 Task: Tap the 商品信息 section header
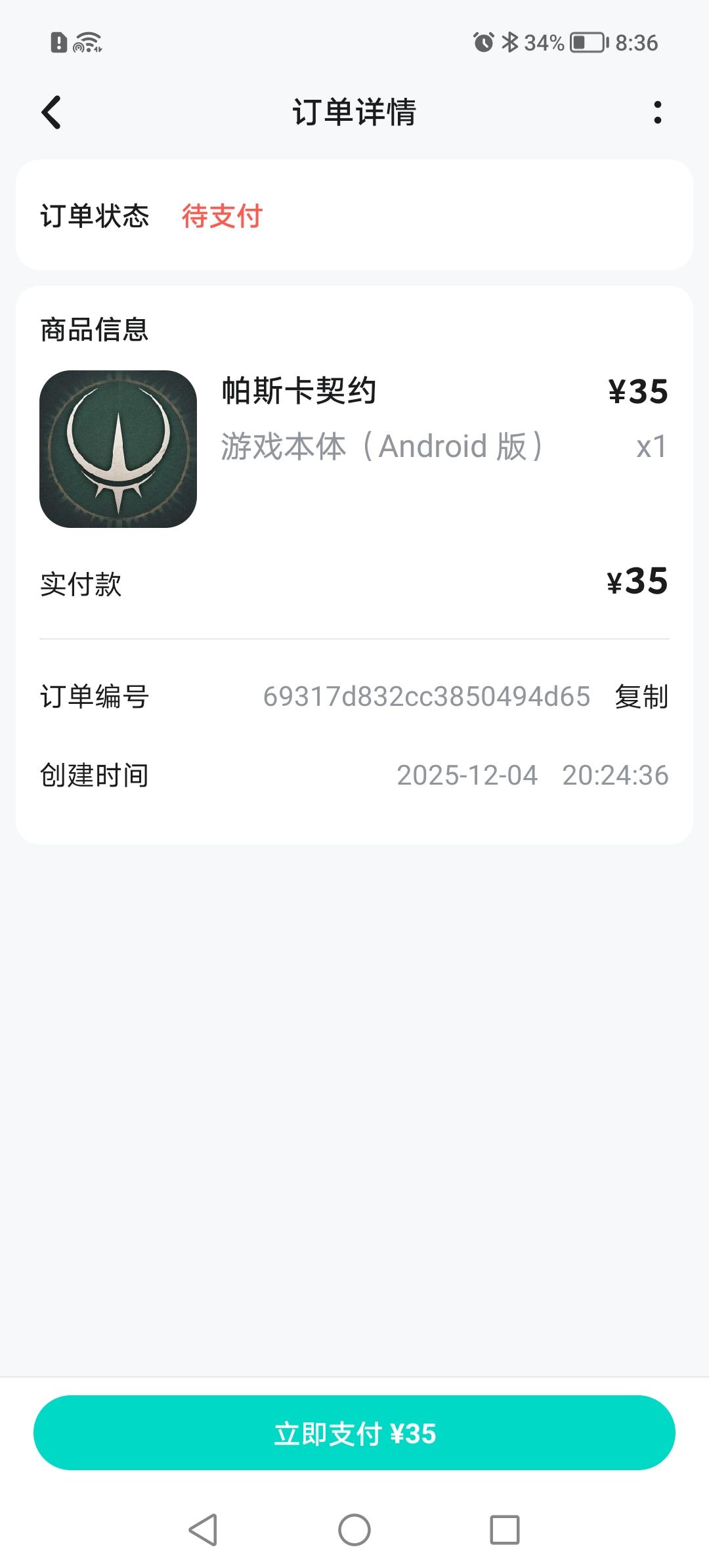[x=93, y=330]
